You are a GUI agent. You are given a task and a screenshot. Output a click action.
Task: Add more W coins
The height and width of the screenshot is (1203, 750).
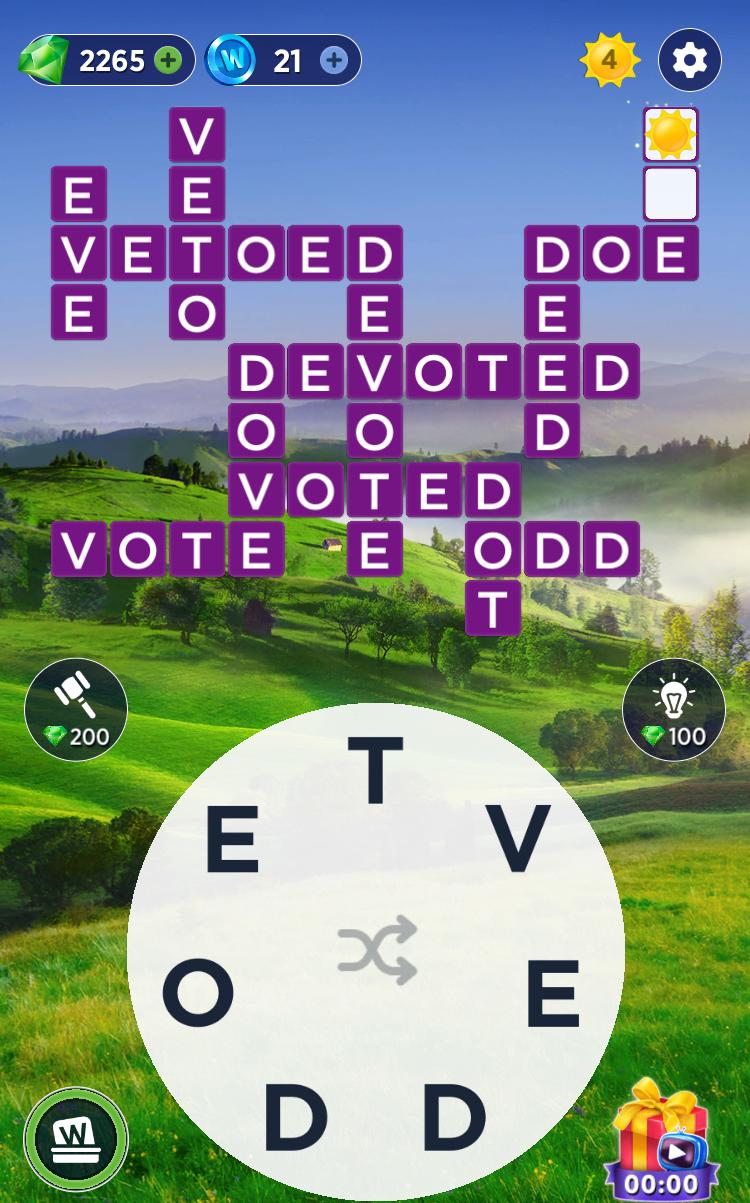(334, 61)
